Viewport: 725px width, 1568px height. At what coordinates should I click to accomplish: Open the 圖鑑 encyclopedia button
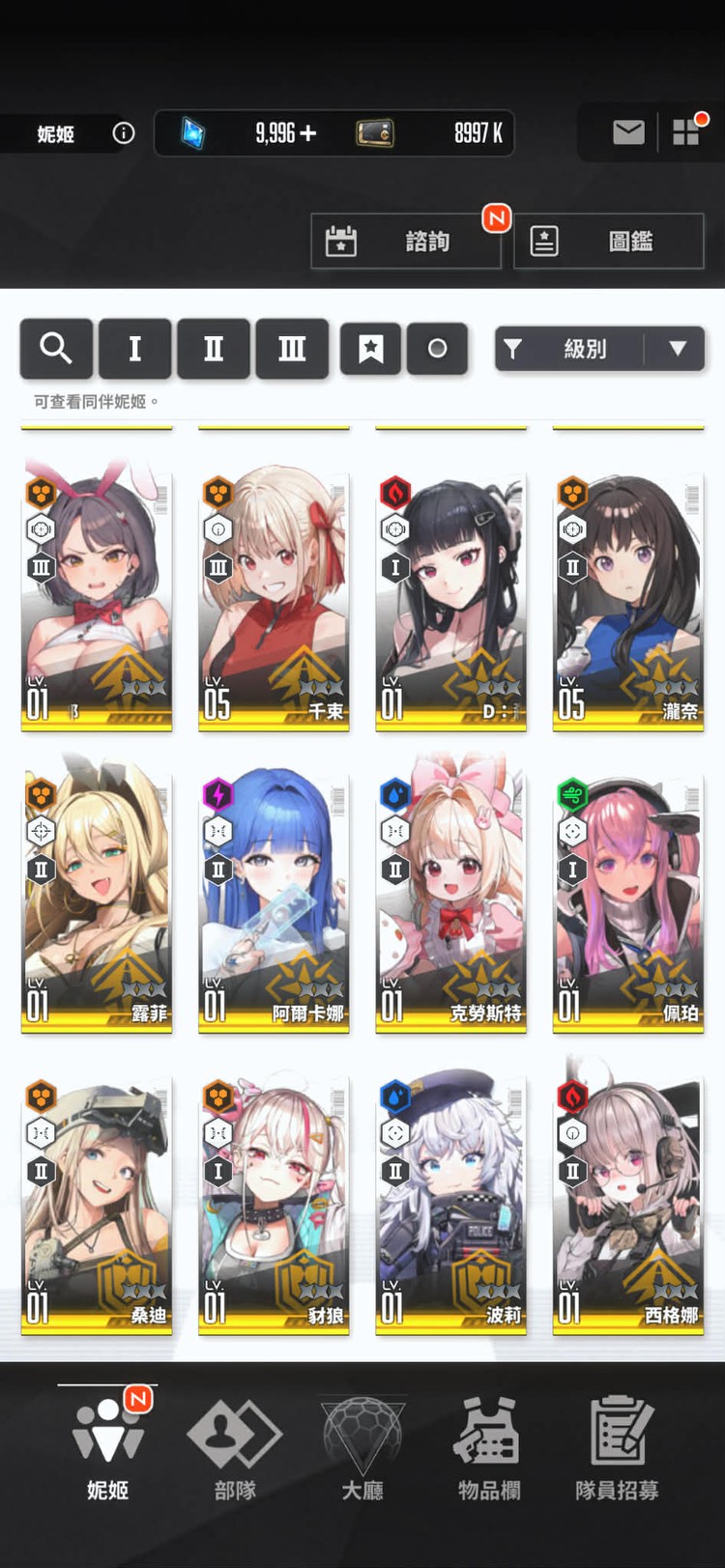pyautogui.click(x=608, y=242)
